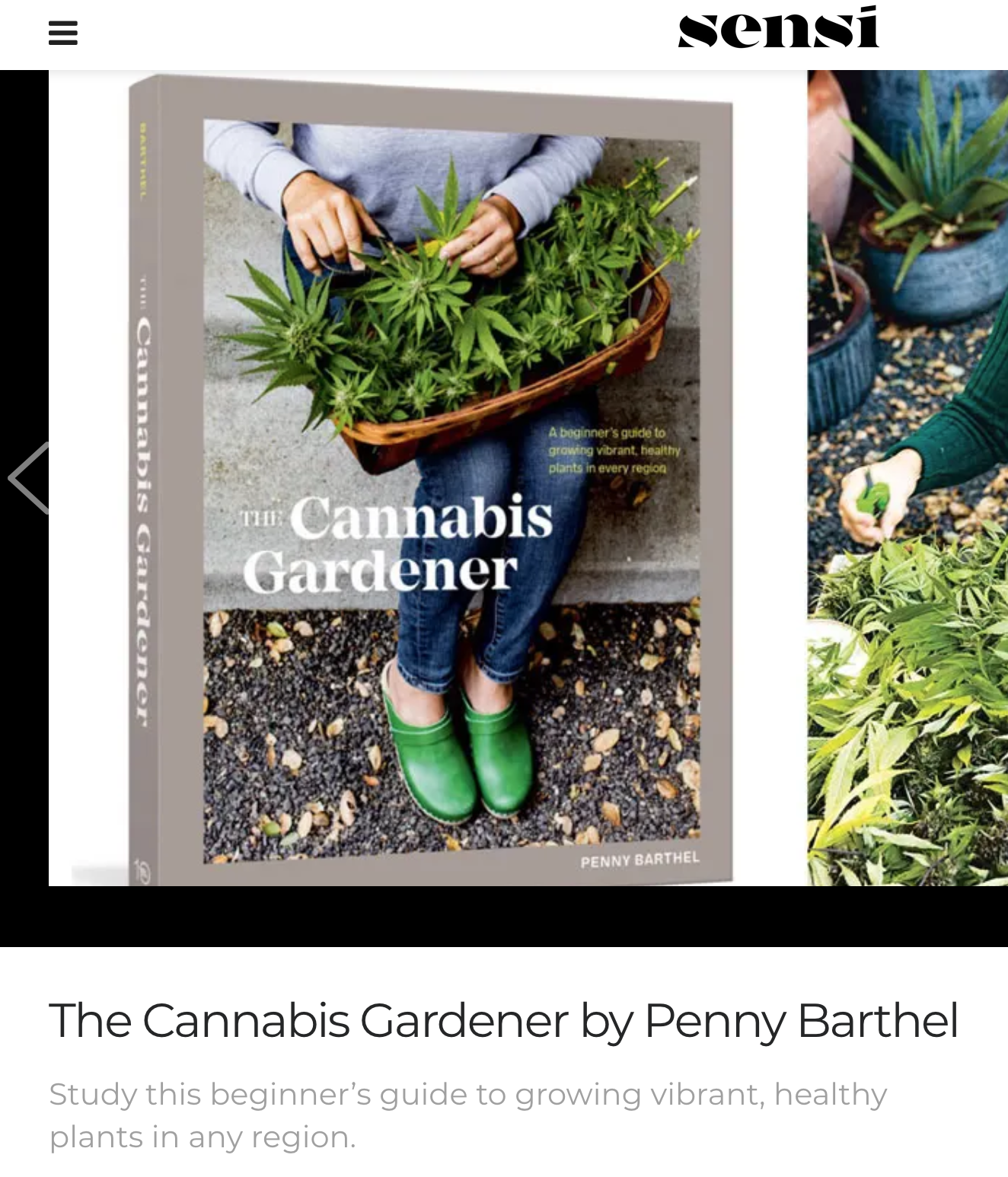The image size is (1008, 1177).
Task: Go to the previous carousel slide
Action: [x=29, y=478]
